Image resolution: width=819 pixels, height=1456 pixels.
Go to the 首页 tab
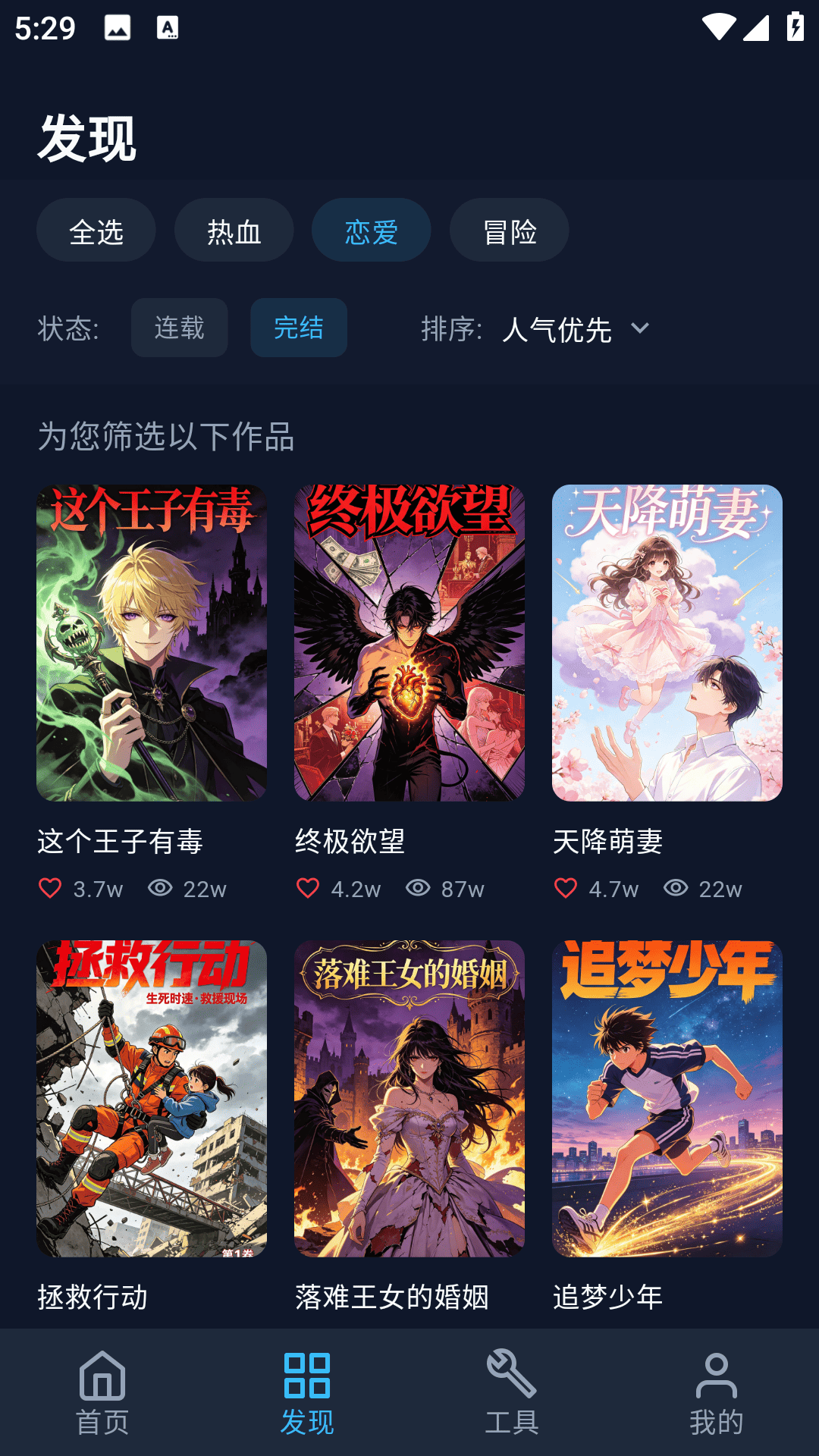102,1392
